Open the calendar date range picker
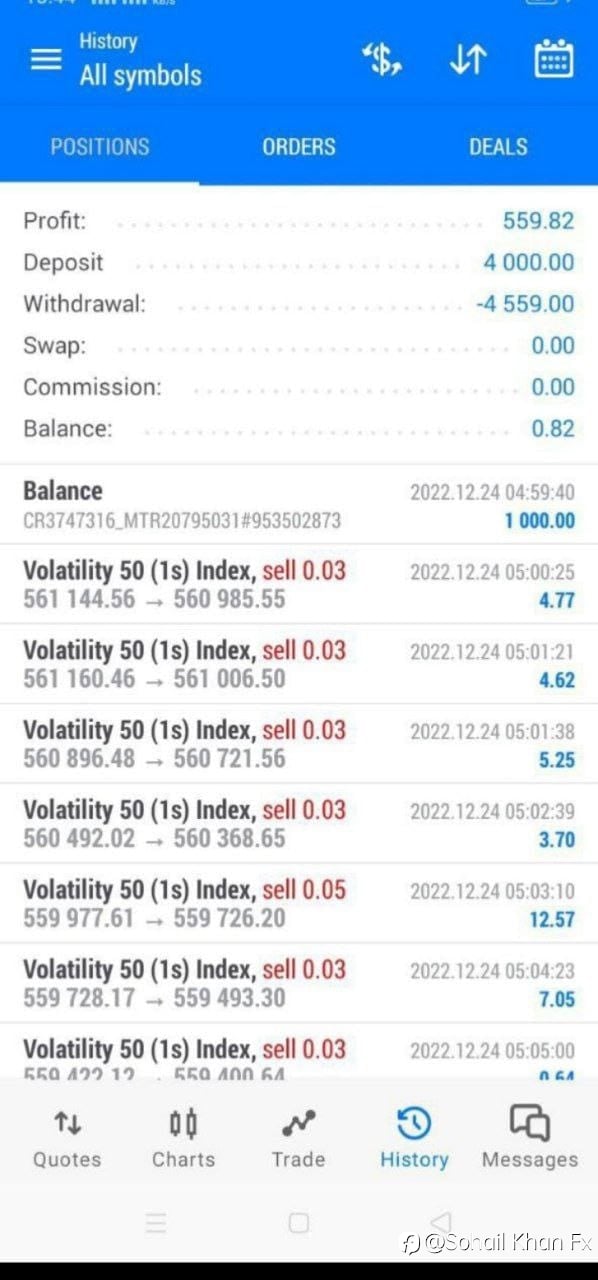Viewport: 598px width, 1280px height. [553, 59]
